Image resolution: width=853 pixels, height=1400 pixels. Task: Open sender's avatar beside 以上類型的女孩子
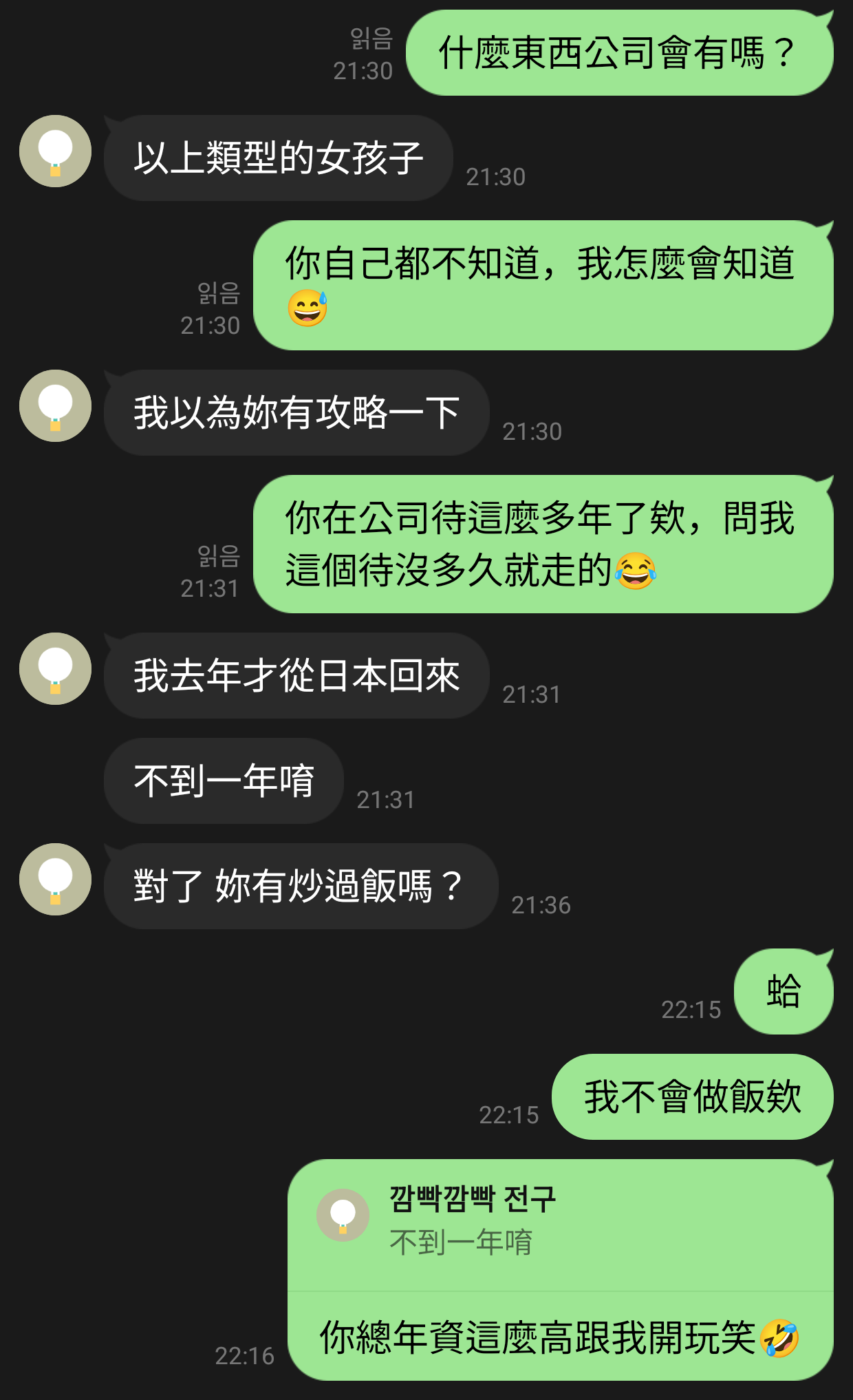tap(55, 151)
